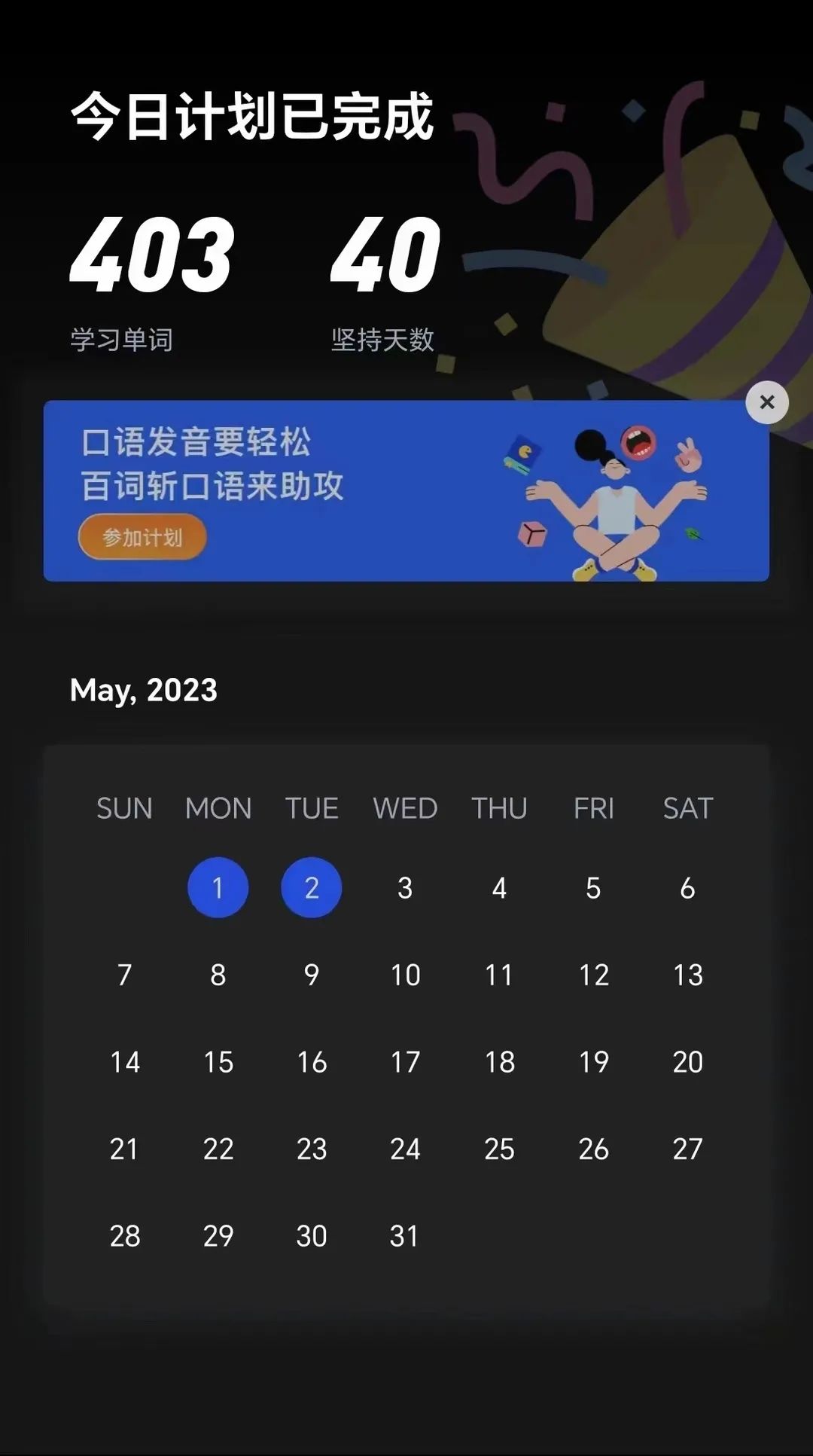Select May 2 on the calendar
Screen dimensions: 813x1456
click(311, 887)
